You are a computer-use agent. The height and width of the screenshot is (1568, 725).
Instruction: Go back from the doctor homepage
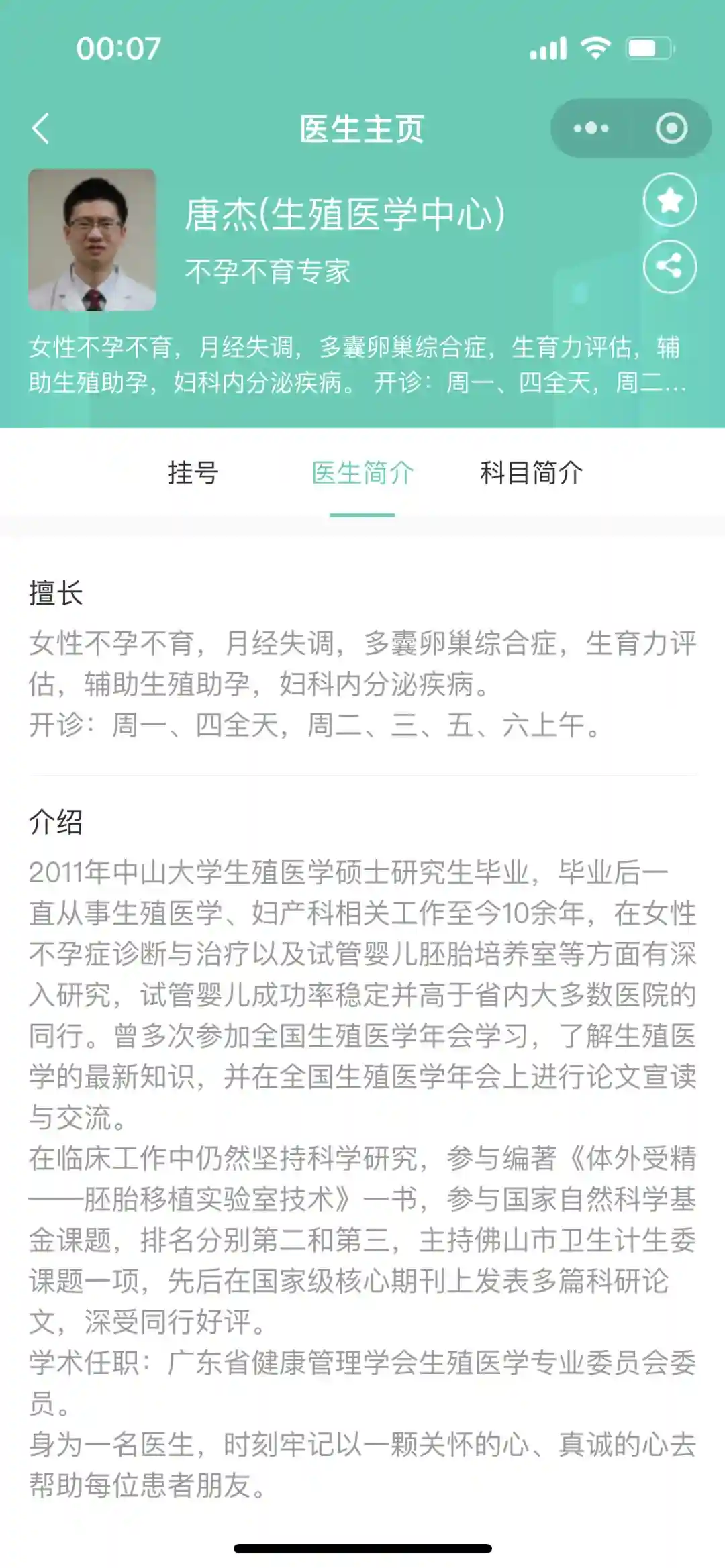coord(42,128)
